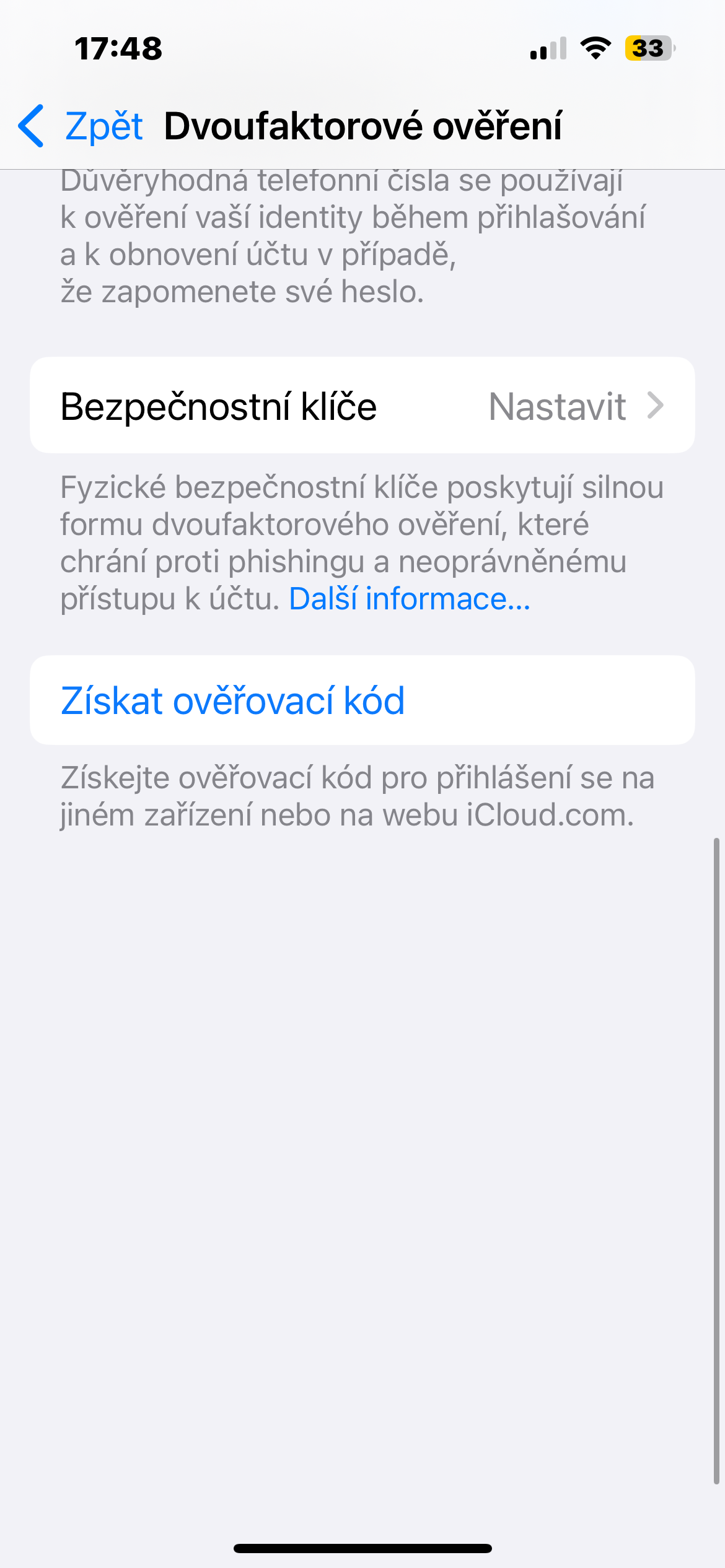725x1568 pixels.
Task: Open the Bezpečnostní klíče row
Action: click(362, 406)
